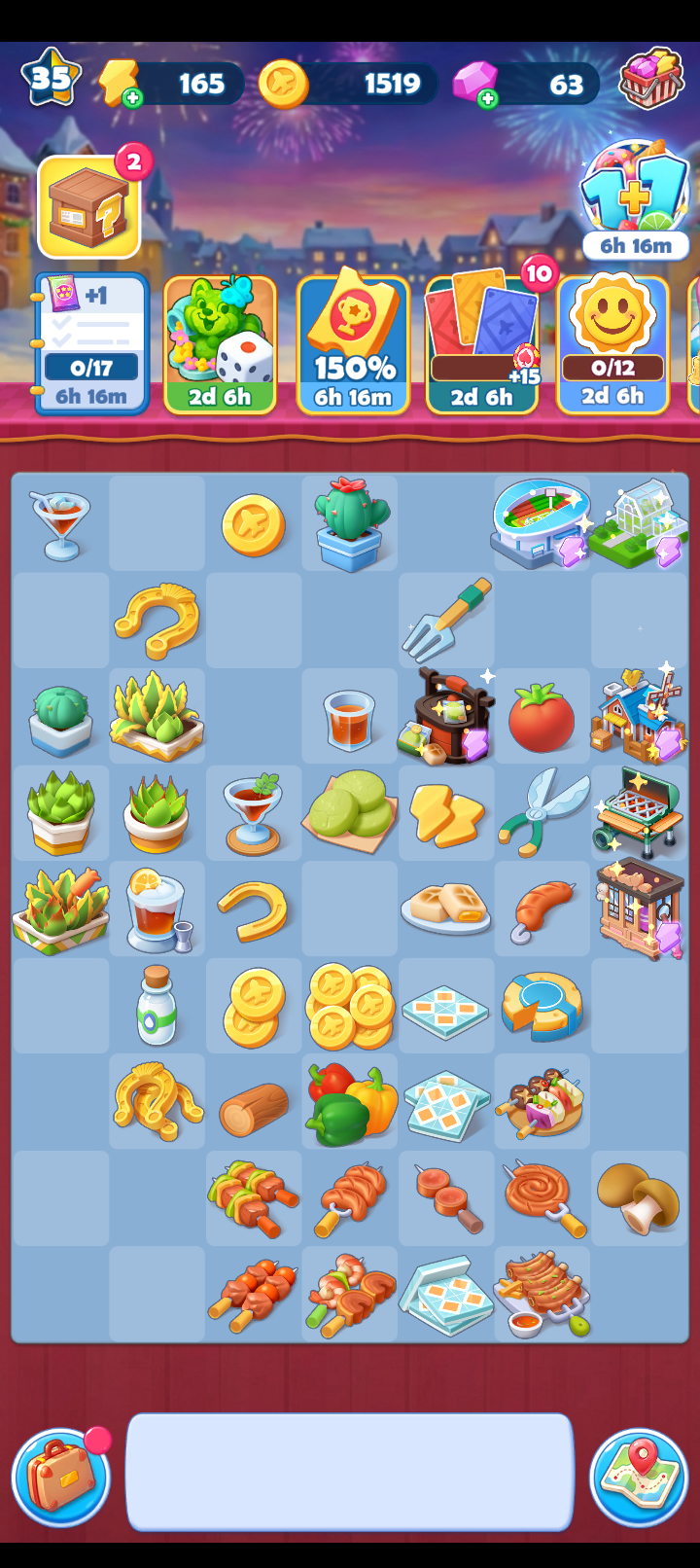This screenshot has height=1568, width=700.
Task: Open the map button
Action: tap(639, 1477)
